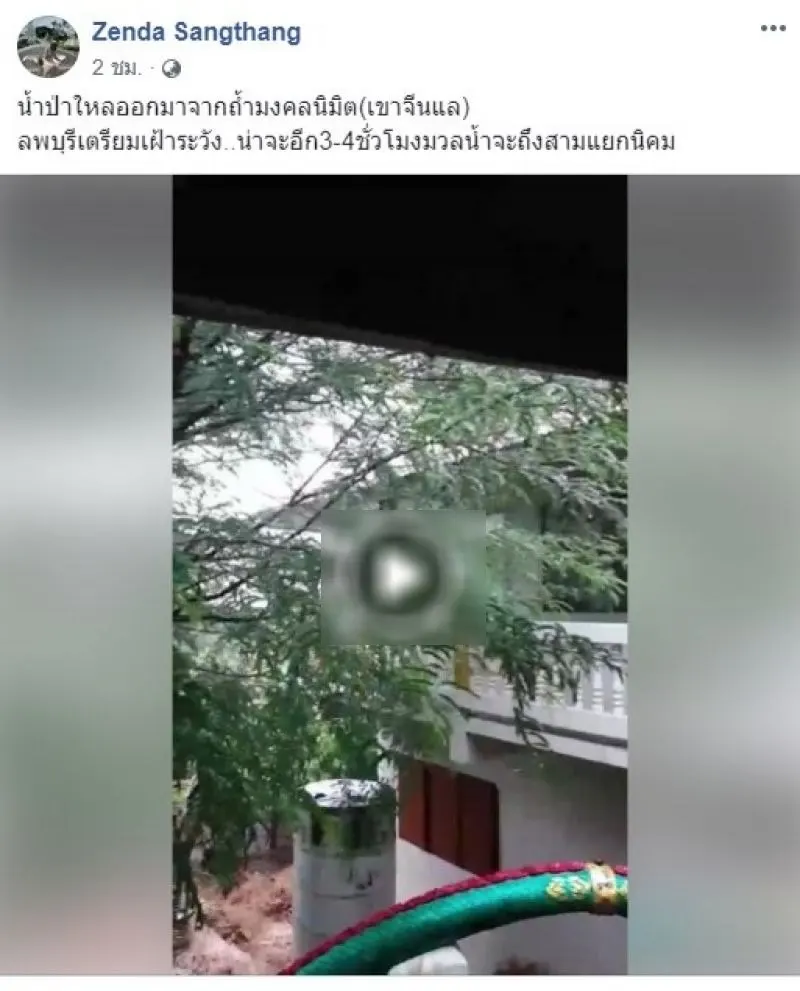Play the flood video
The image size is (800, 991).
click(403, 575)
